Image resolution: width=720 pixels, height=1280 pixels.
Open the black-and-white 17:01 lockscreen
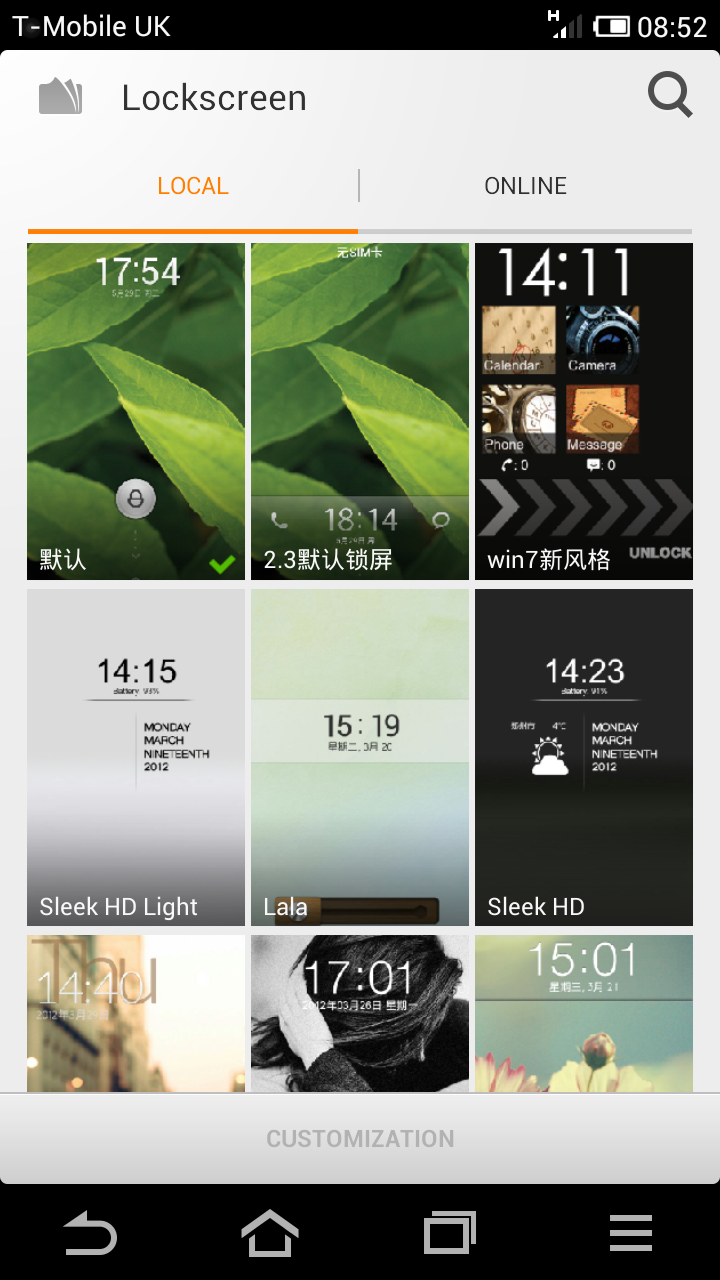pos(360,1013)
